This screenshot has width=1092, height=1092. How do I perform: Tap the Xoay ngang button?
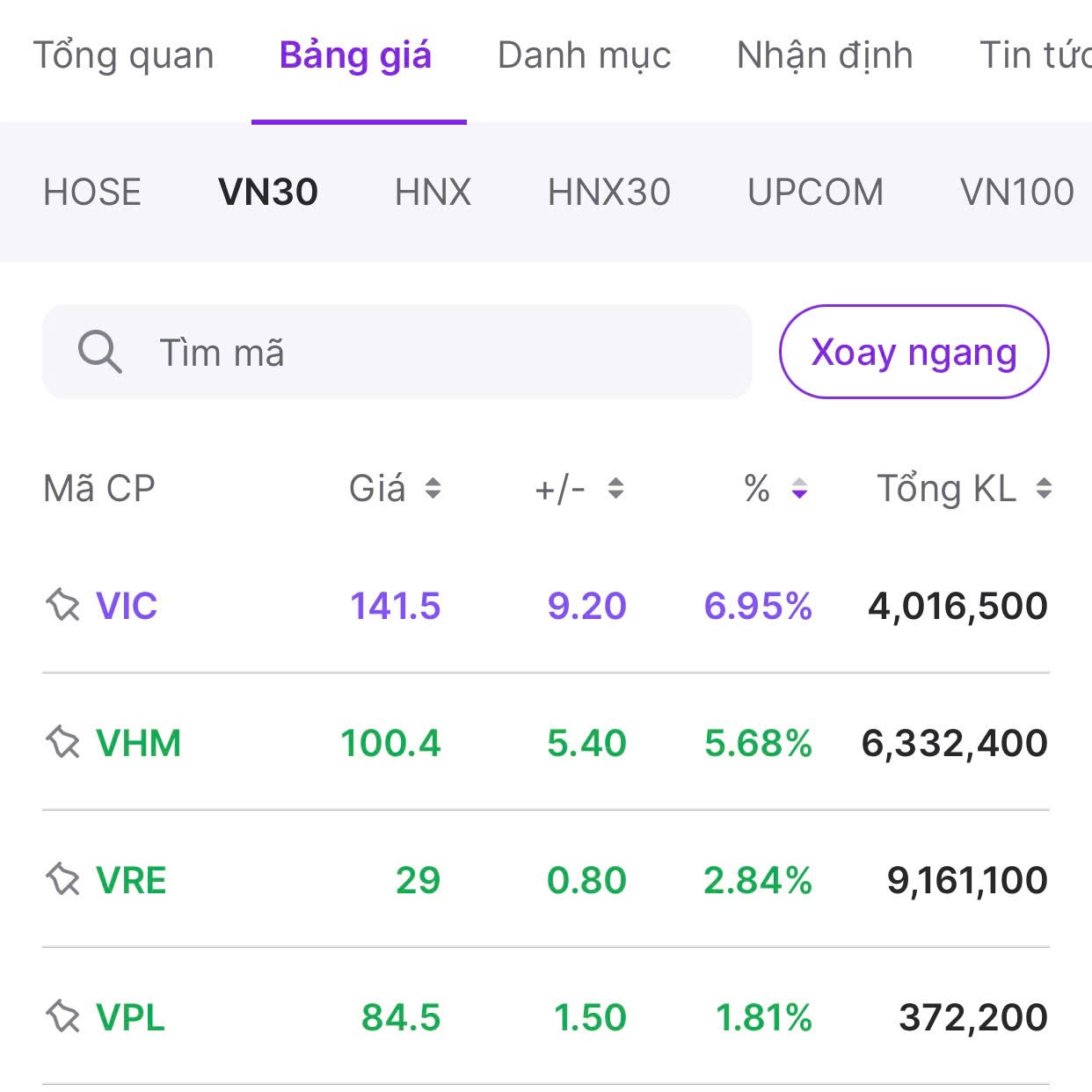pos(914,352)
